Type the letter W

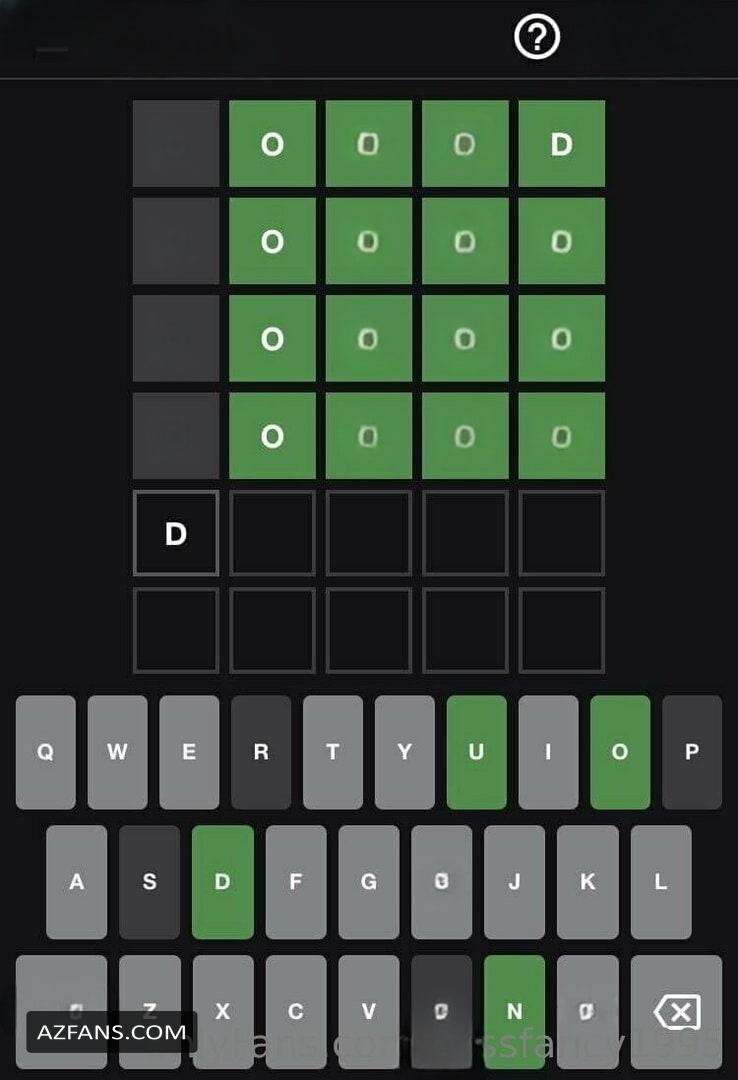(118, 752)
